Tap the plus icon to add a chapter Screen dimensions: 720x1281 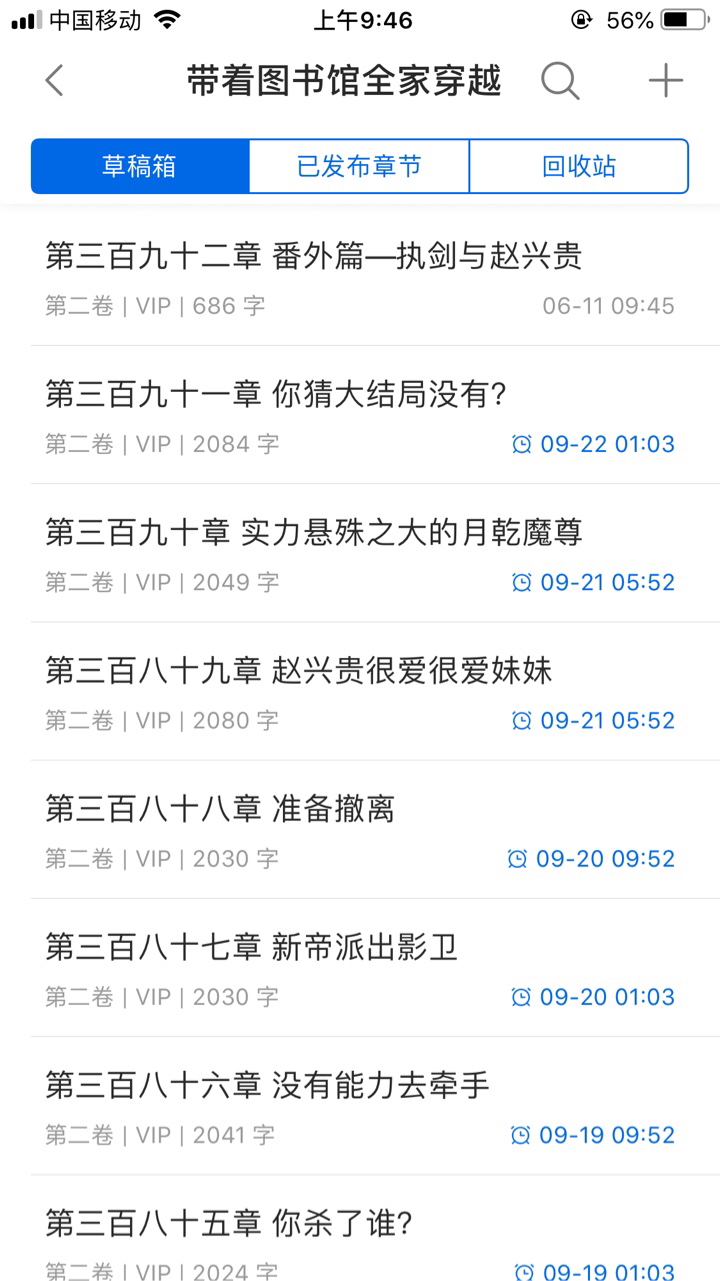pos(665,81)
